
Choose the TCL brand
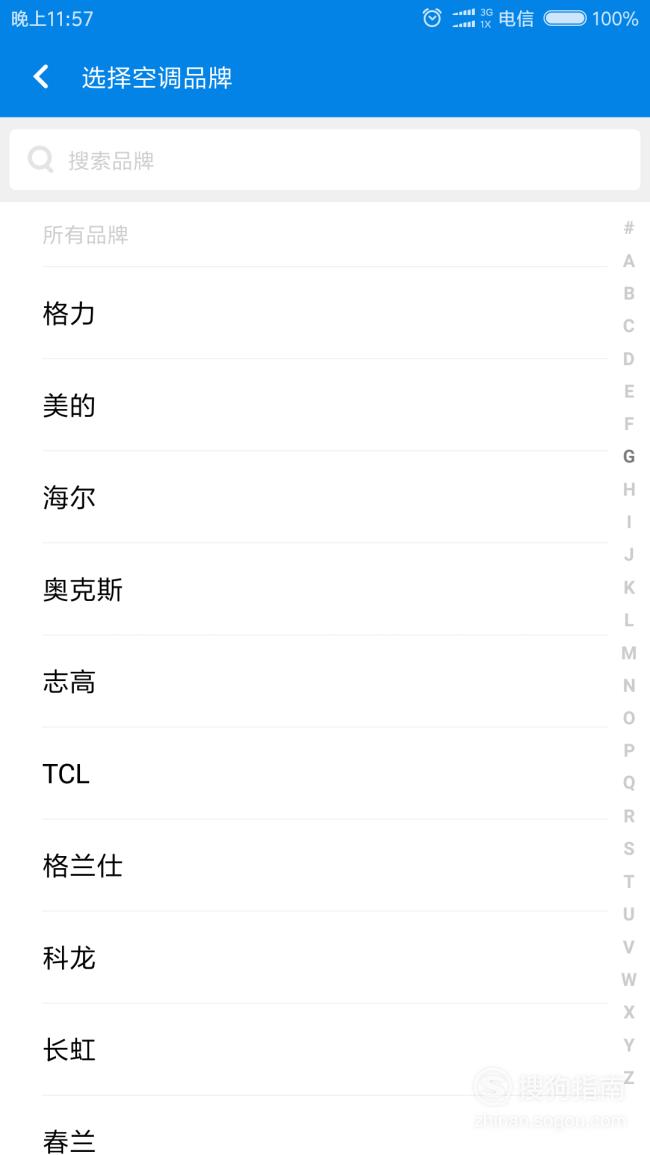coord(325,774)
